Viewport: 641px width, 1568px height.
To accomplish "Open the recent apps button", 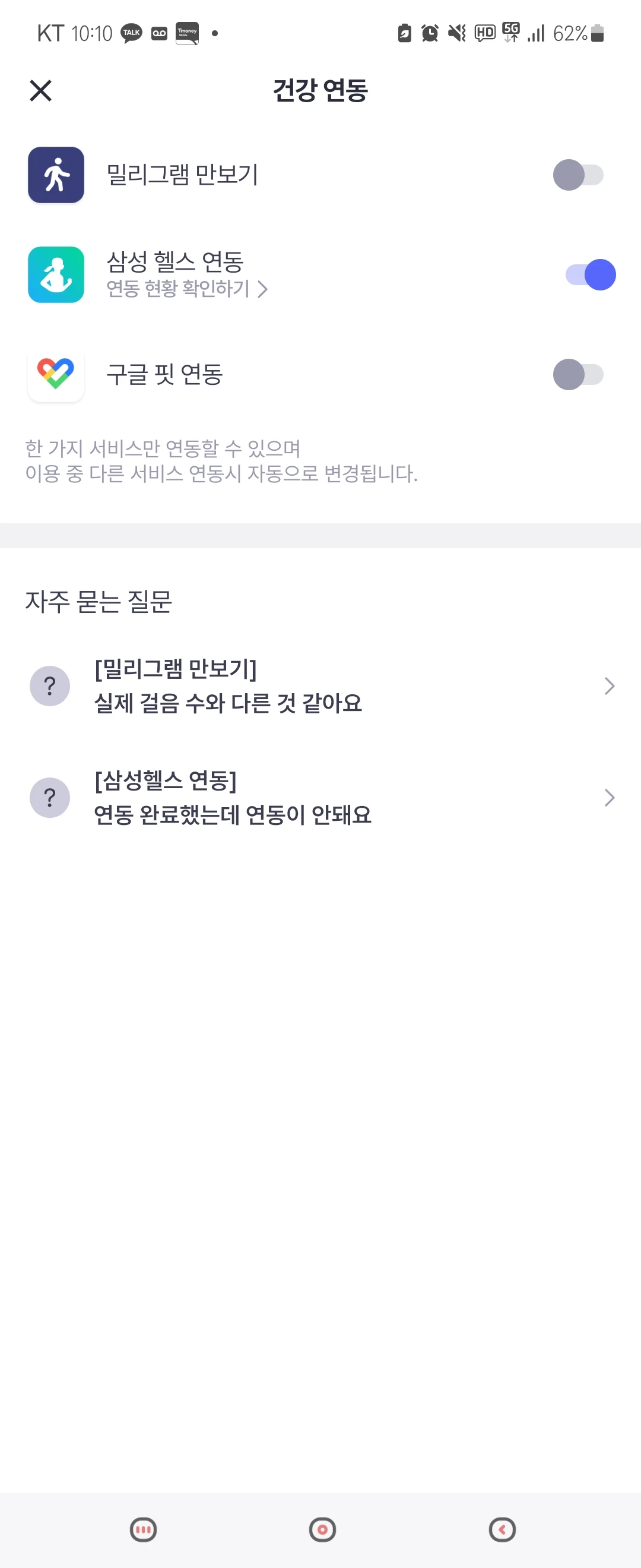I will tap(144, 1529).
